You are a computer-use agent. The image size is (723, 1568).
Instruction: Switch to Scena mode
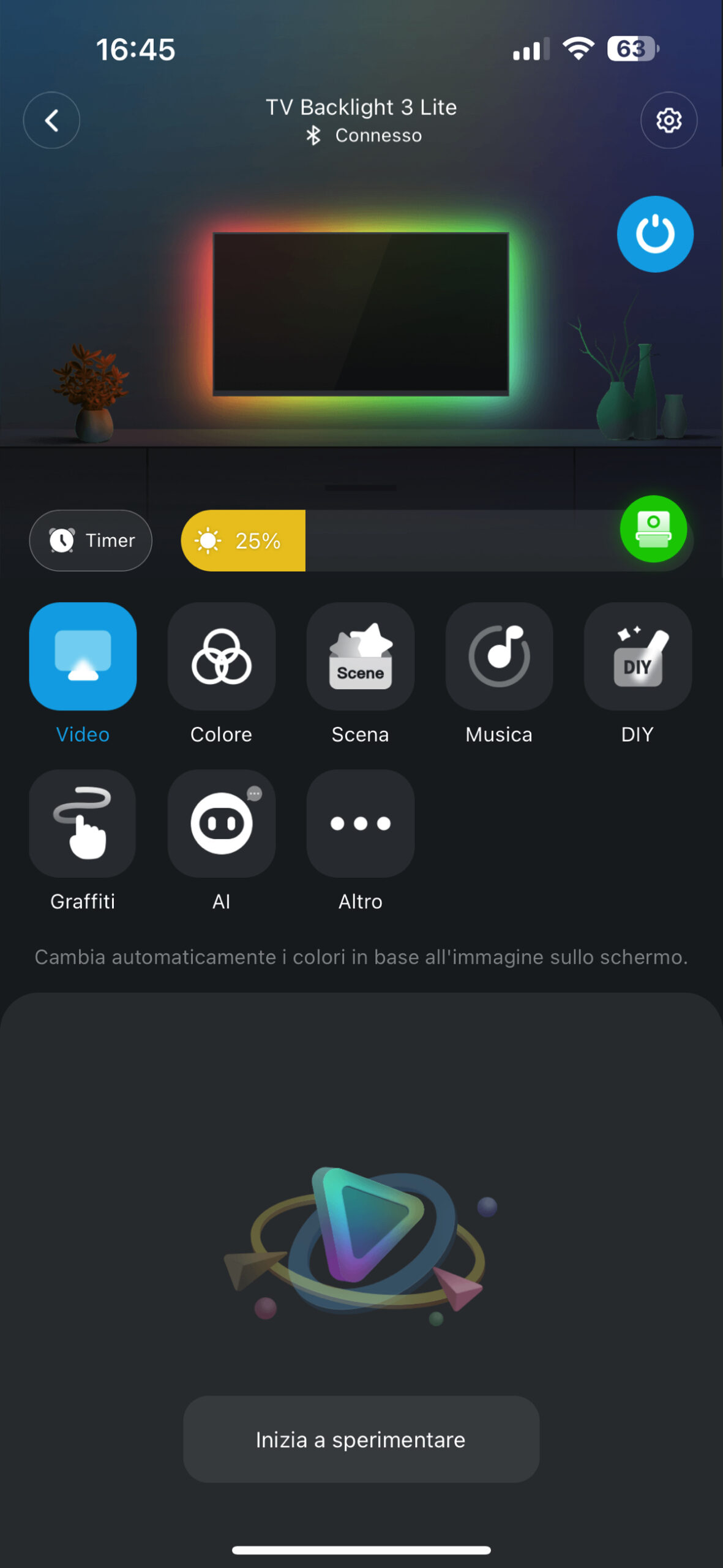click(360, 657)
